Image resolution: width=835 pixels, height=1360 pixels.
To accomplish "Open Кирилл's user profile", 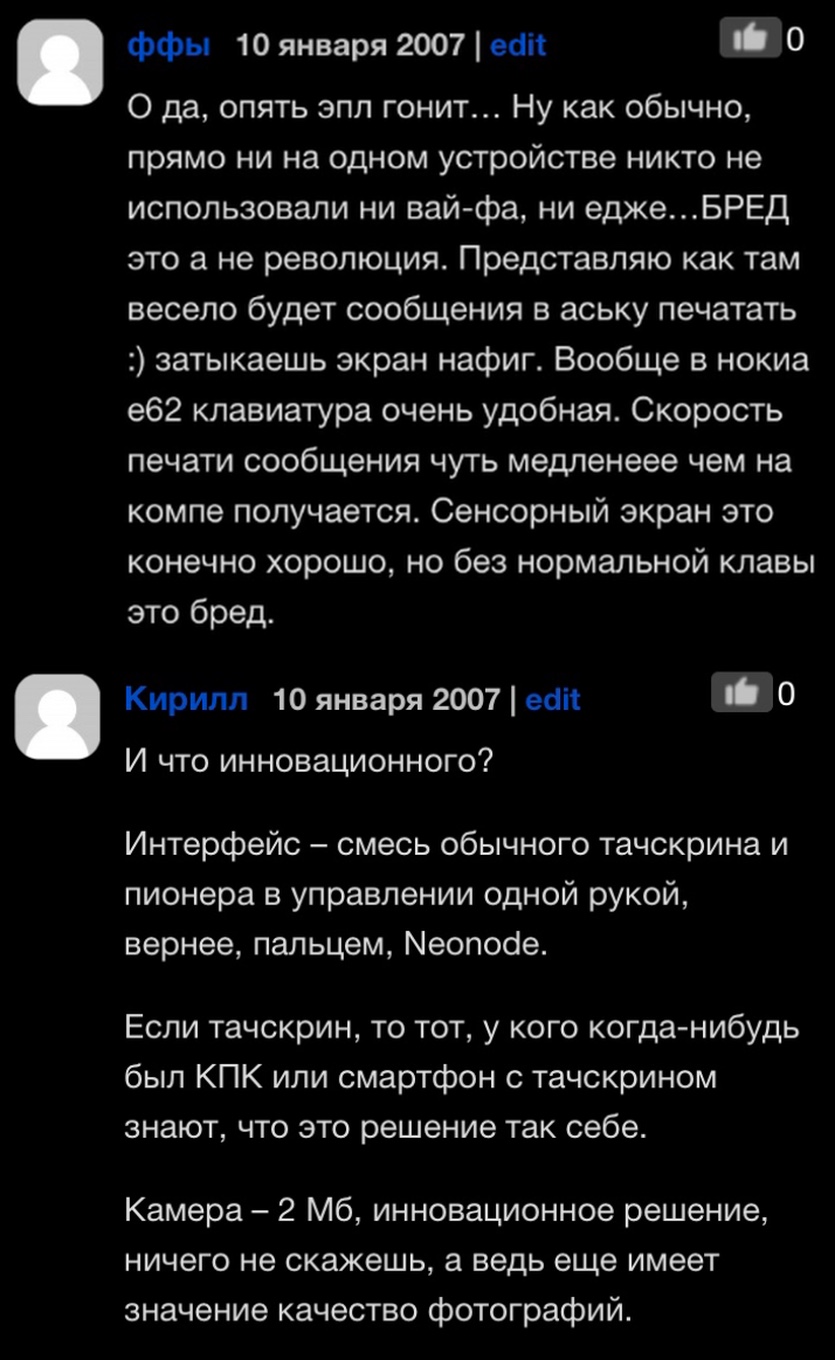I will (x=186, y=699).
